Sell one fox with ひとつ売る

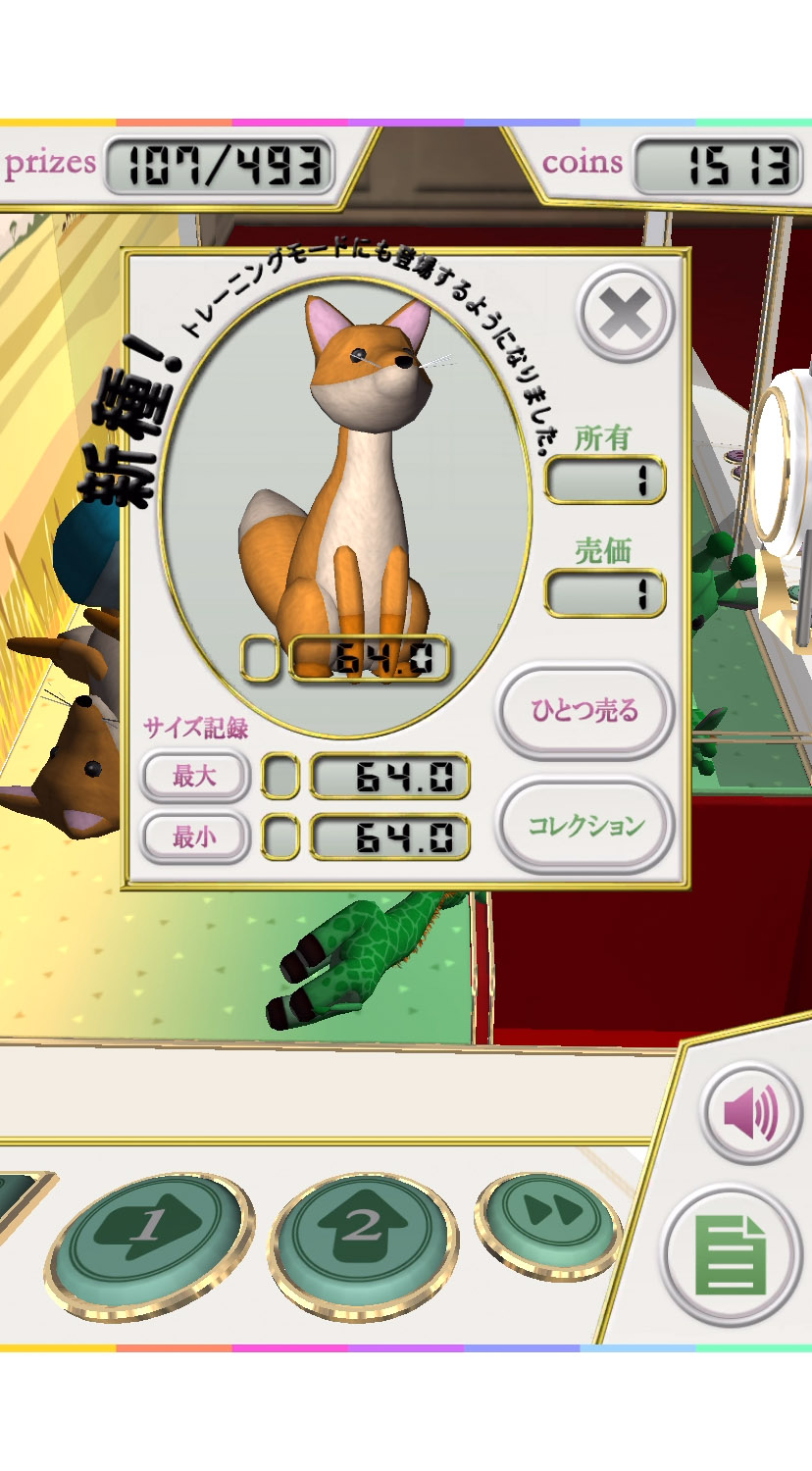click(x=584, y=710)
